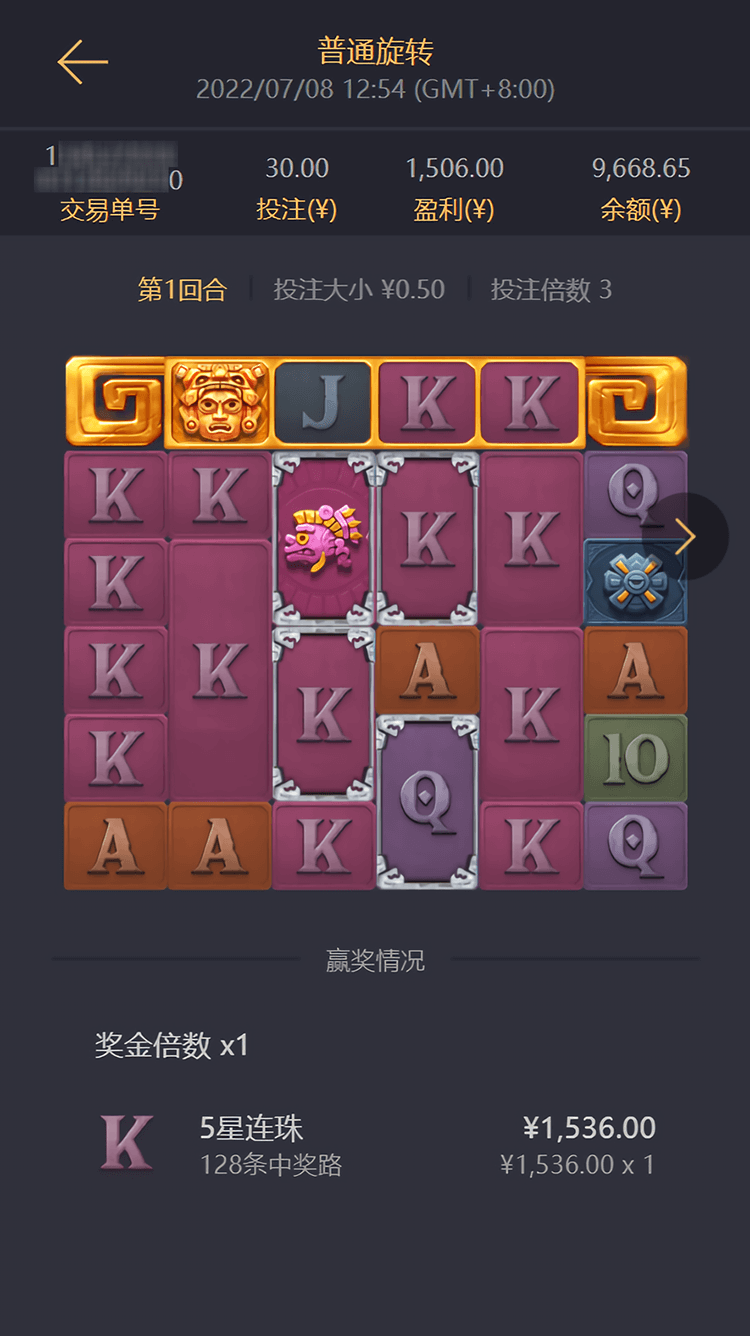750x1336 pixels.
Task: Go to next round with right arrow
Action: point(686,537)
